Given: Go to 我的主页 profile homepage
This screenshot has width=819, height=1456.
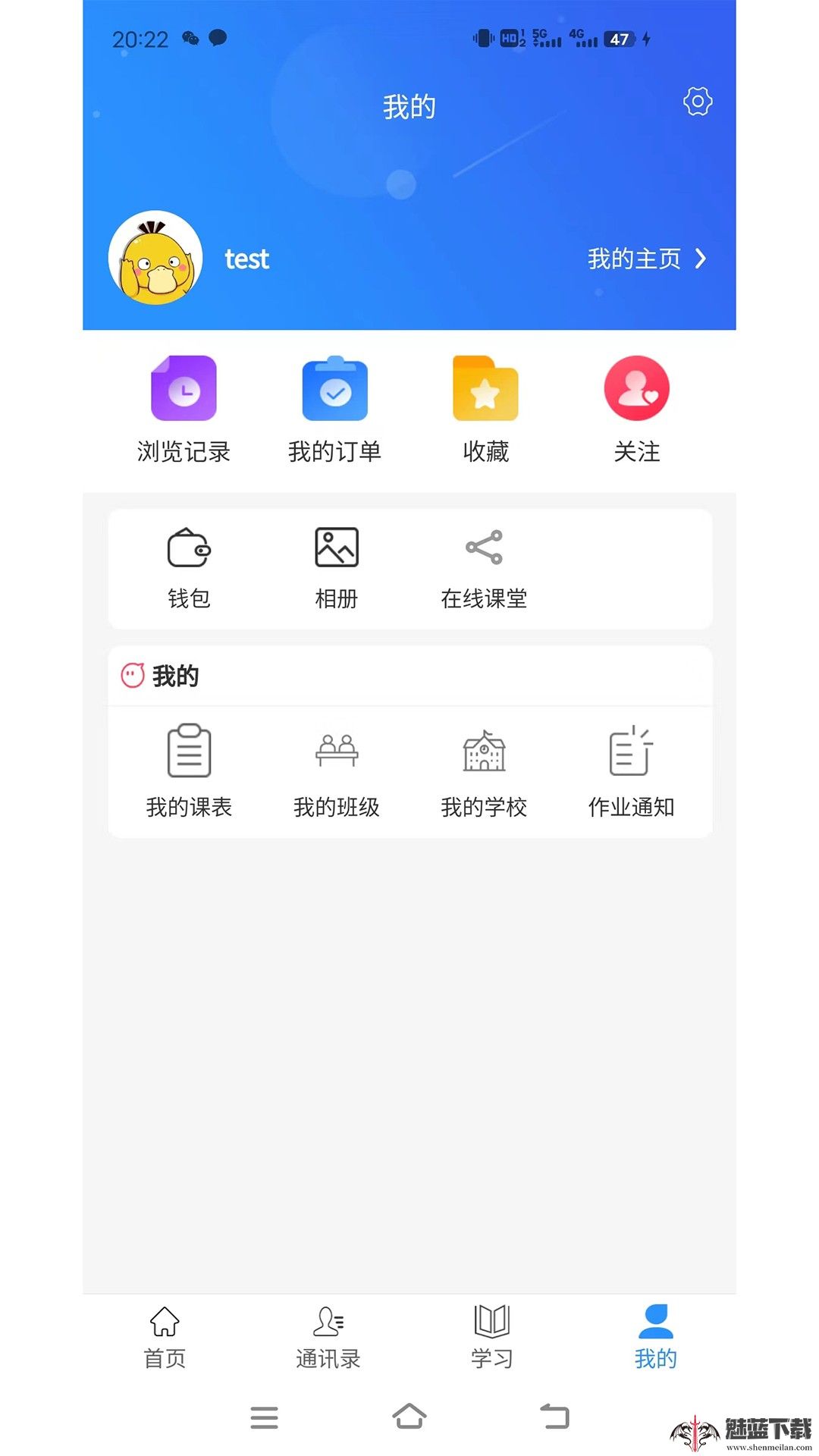Looking at the screenshot, I should coord(634,259).
